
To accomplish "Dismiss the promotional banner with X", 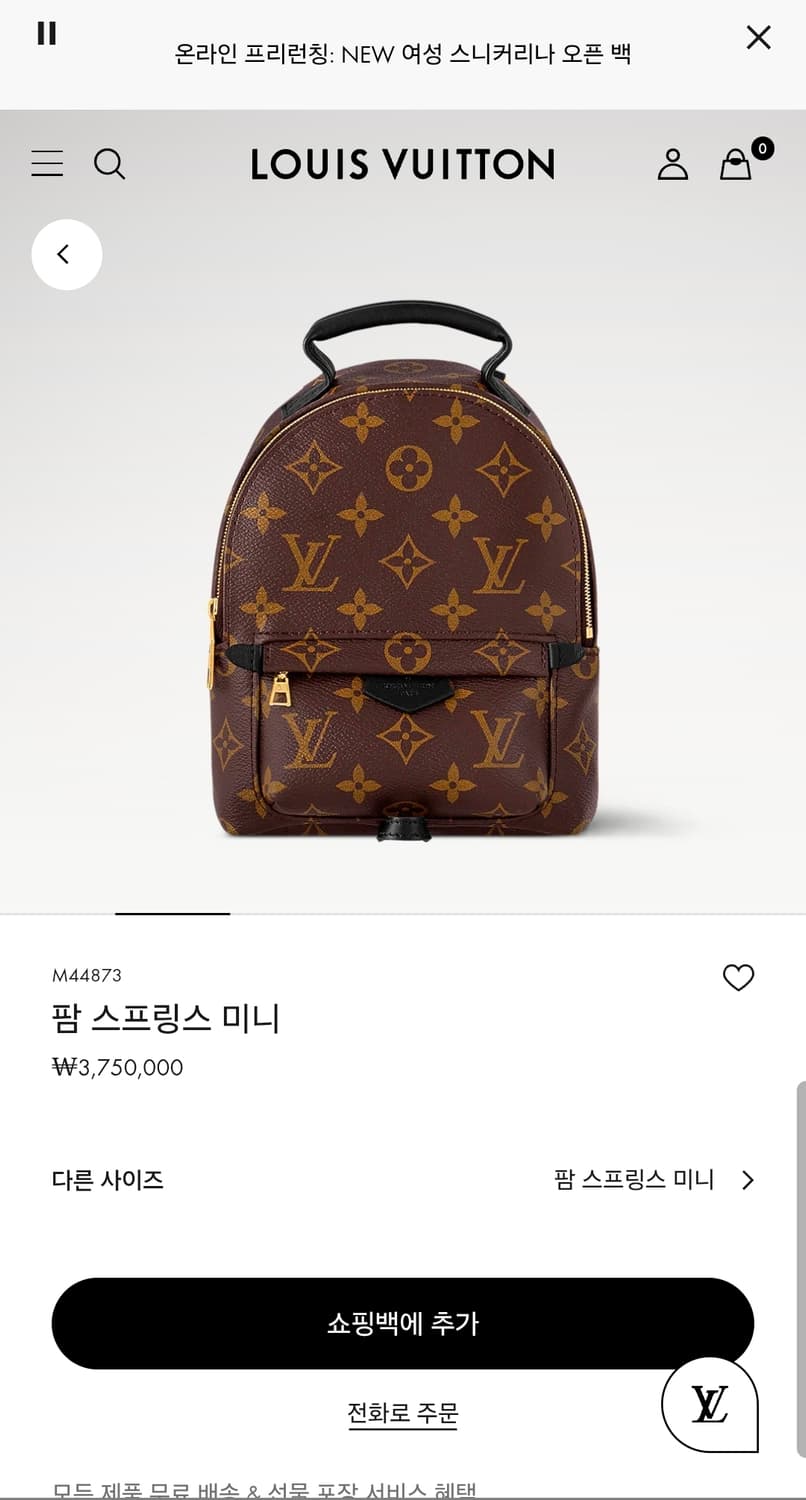I will point(758,36).
